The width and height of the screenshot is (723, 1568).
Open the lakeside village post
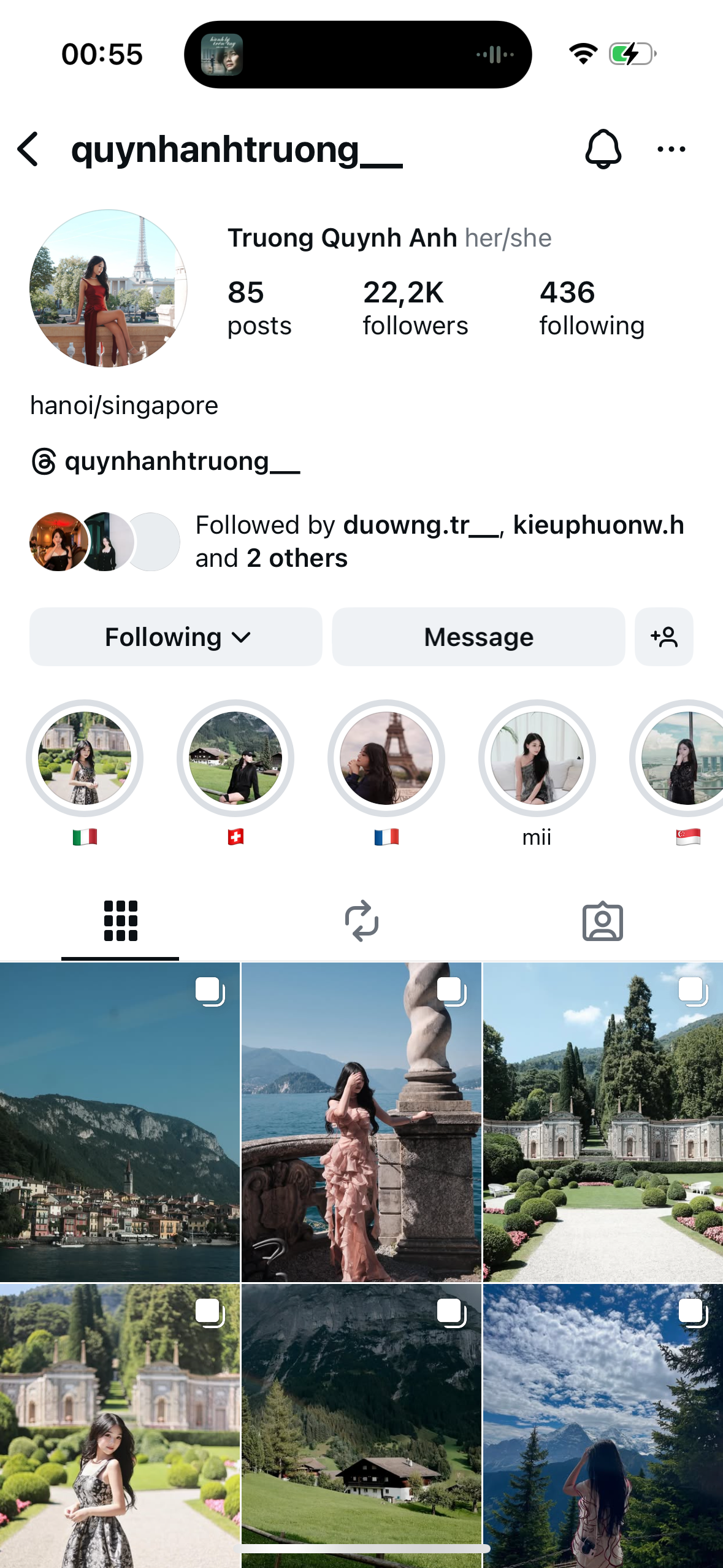[120, 1121]
